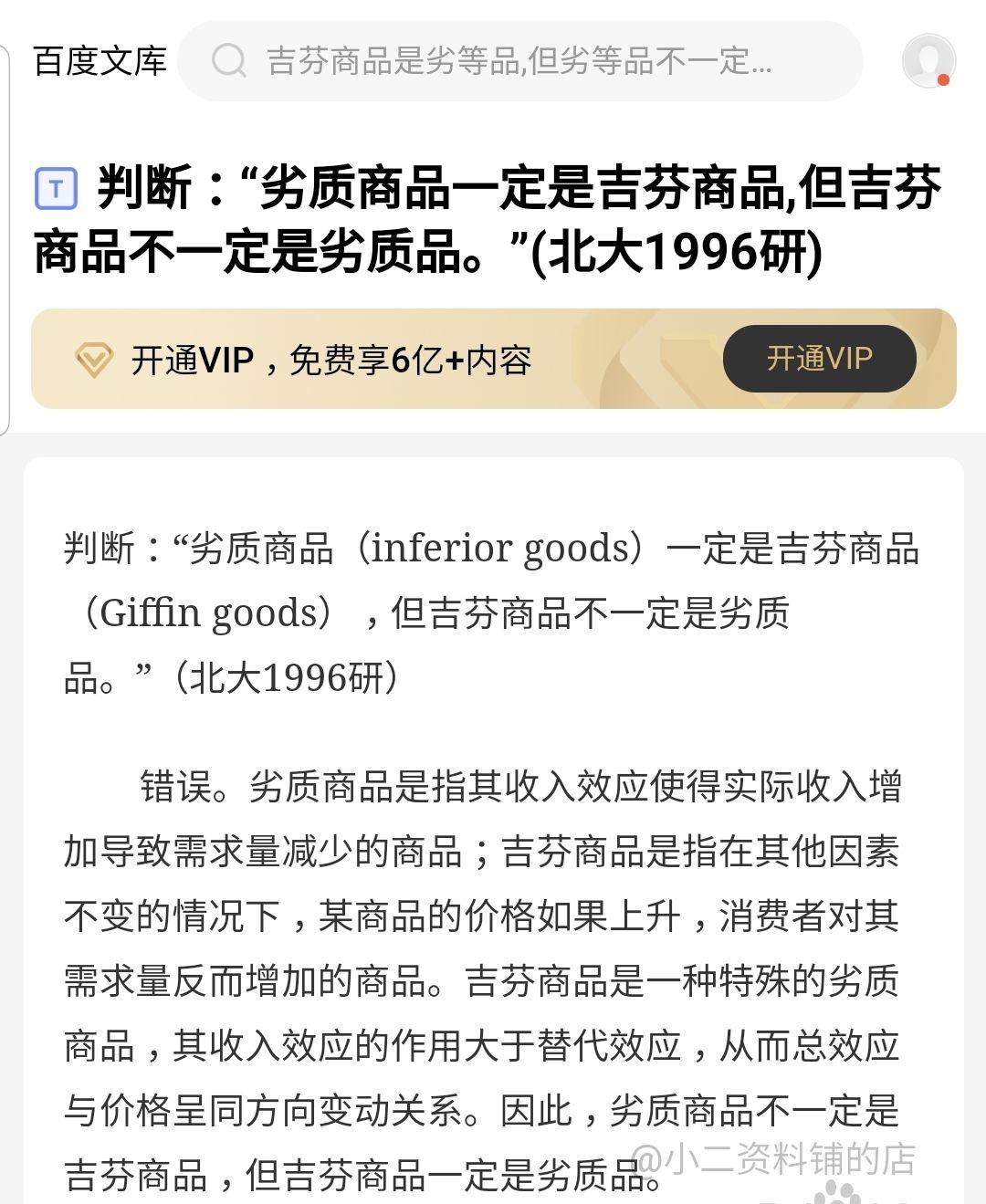Click the Giffin goods English annotation
Screen dimensions: 986x1204
tap(210, 610)
